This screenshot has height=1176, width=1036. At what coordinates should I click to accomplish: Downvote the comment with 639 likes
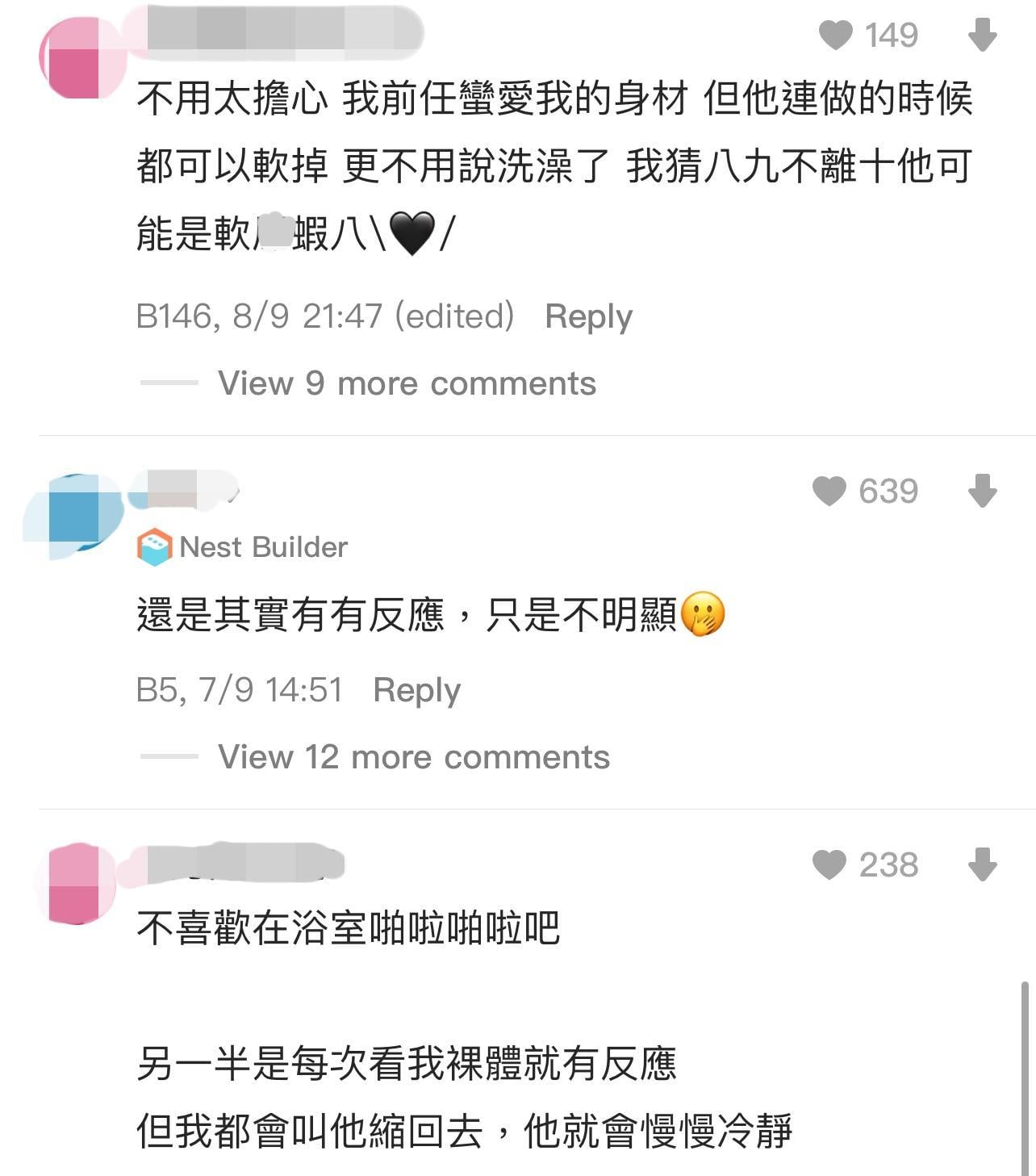(982, 491)
